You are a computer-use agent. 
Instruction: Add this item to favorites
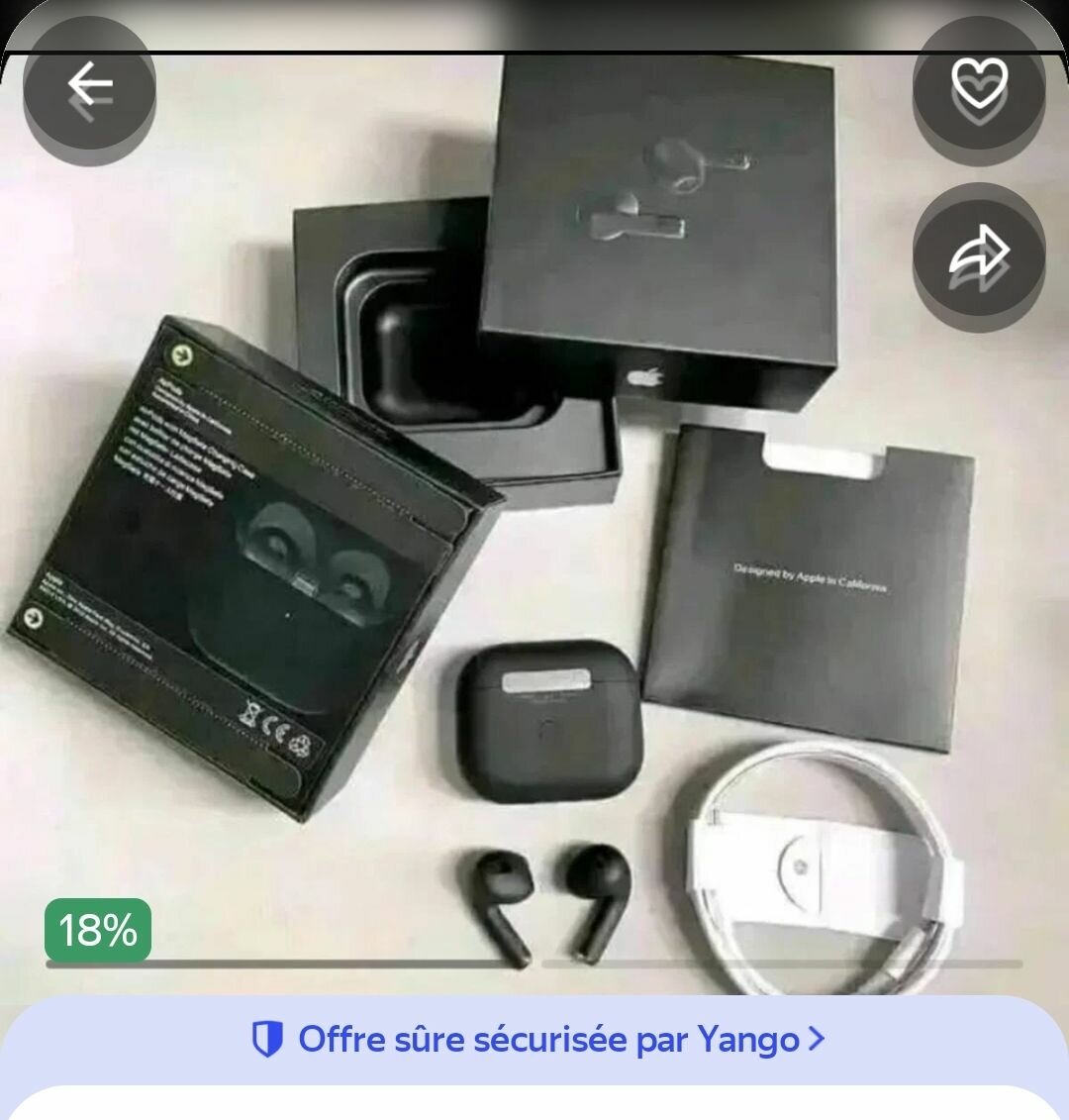point(978,83)
